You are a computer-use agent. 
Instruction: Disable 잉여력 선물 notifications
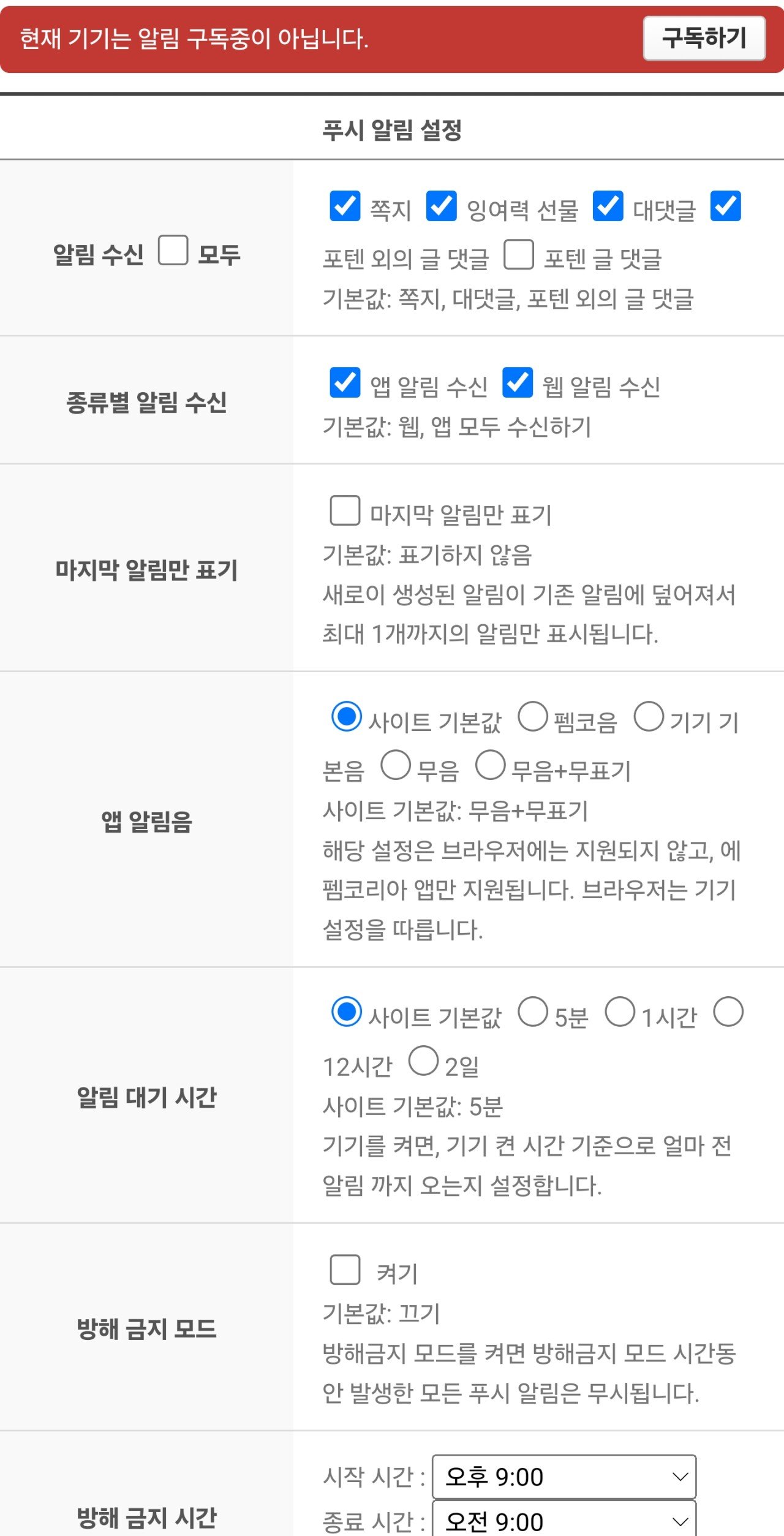[442, 206]
